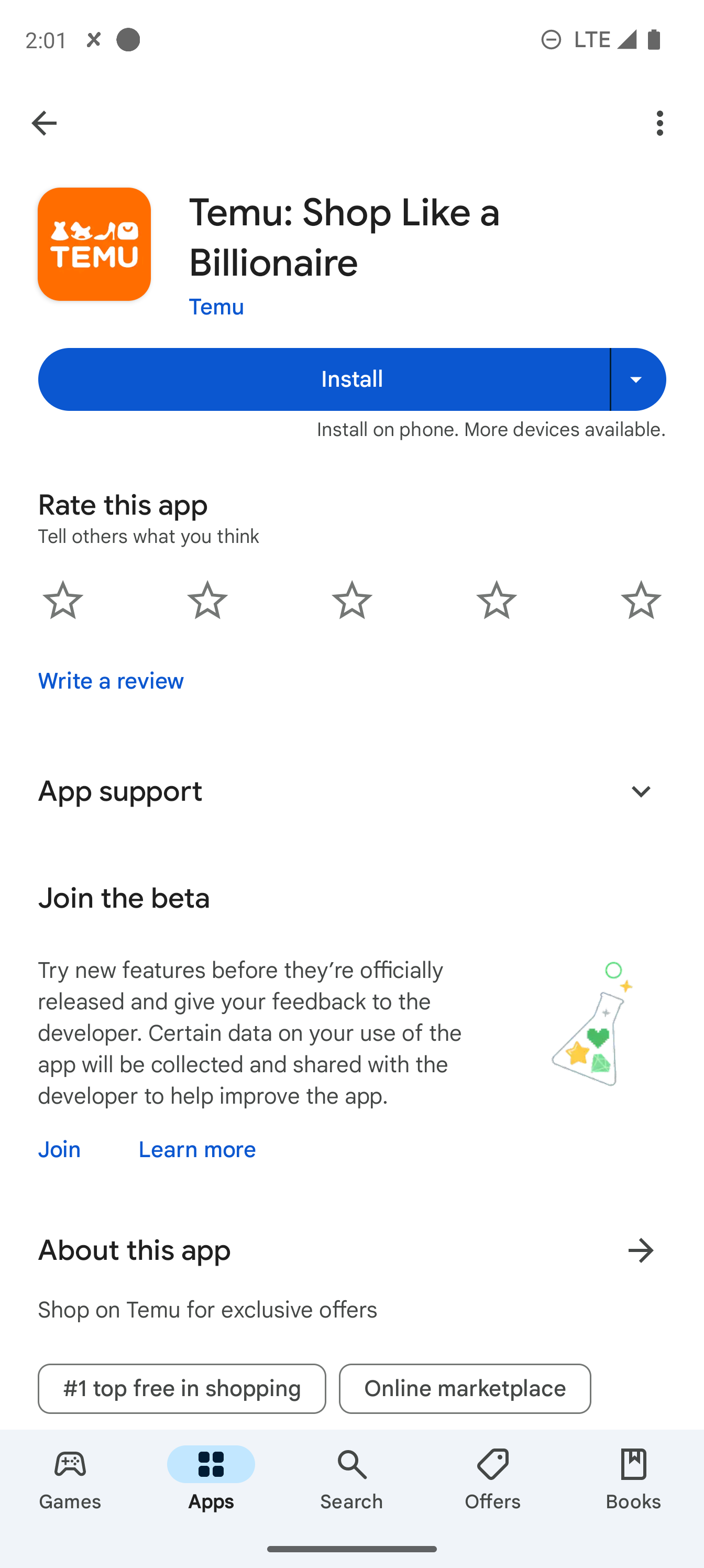
Task: Rate the app one star
Action: [x=63, y=600]
